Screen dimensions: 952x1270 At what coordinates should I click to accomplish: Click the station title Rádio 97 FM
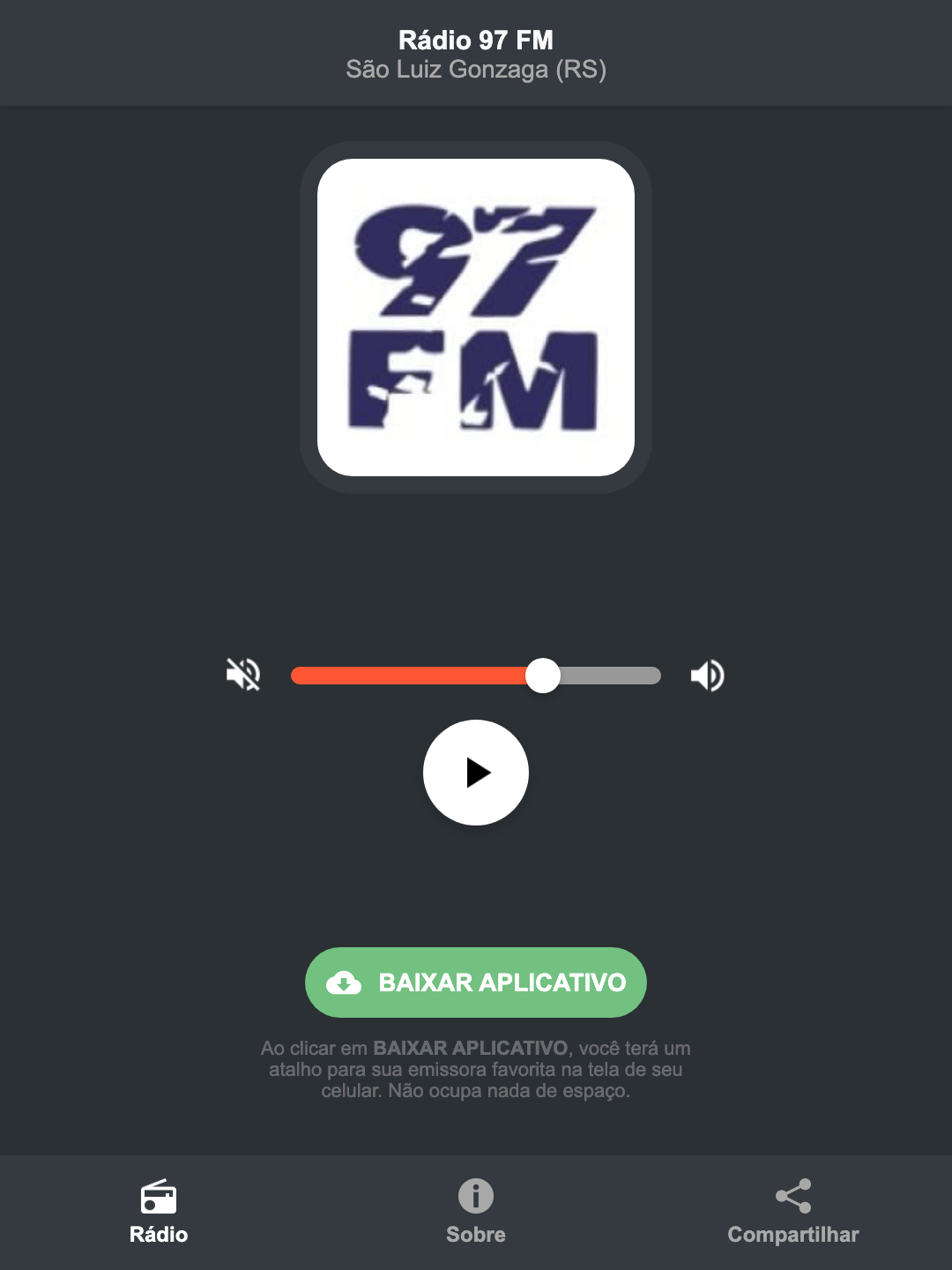click(x=475, y=40)
